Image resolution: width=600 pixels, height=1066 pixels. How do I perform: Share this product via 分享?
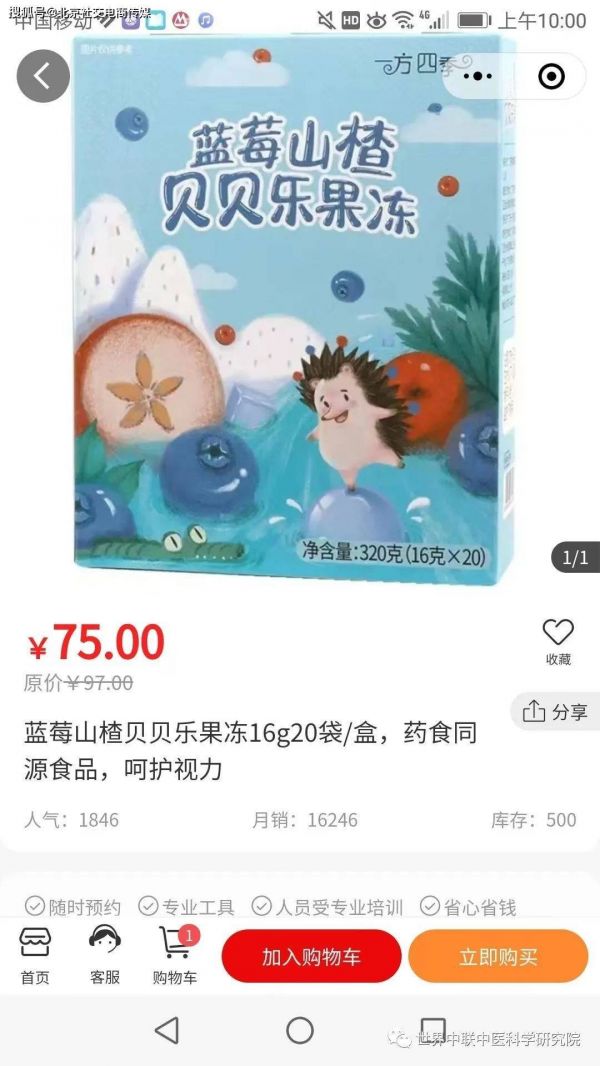pyautogui.click(x=555, y=712)
